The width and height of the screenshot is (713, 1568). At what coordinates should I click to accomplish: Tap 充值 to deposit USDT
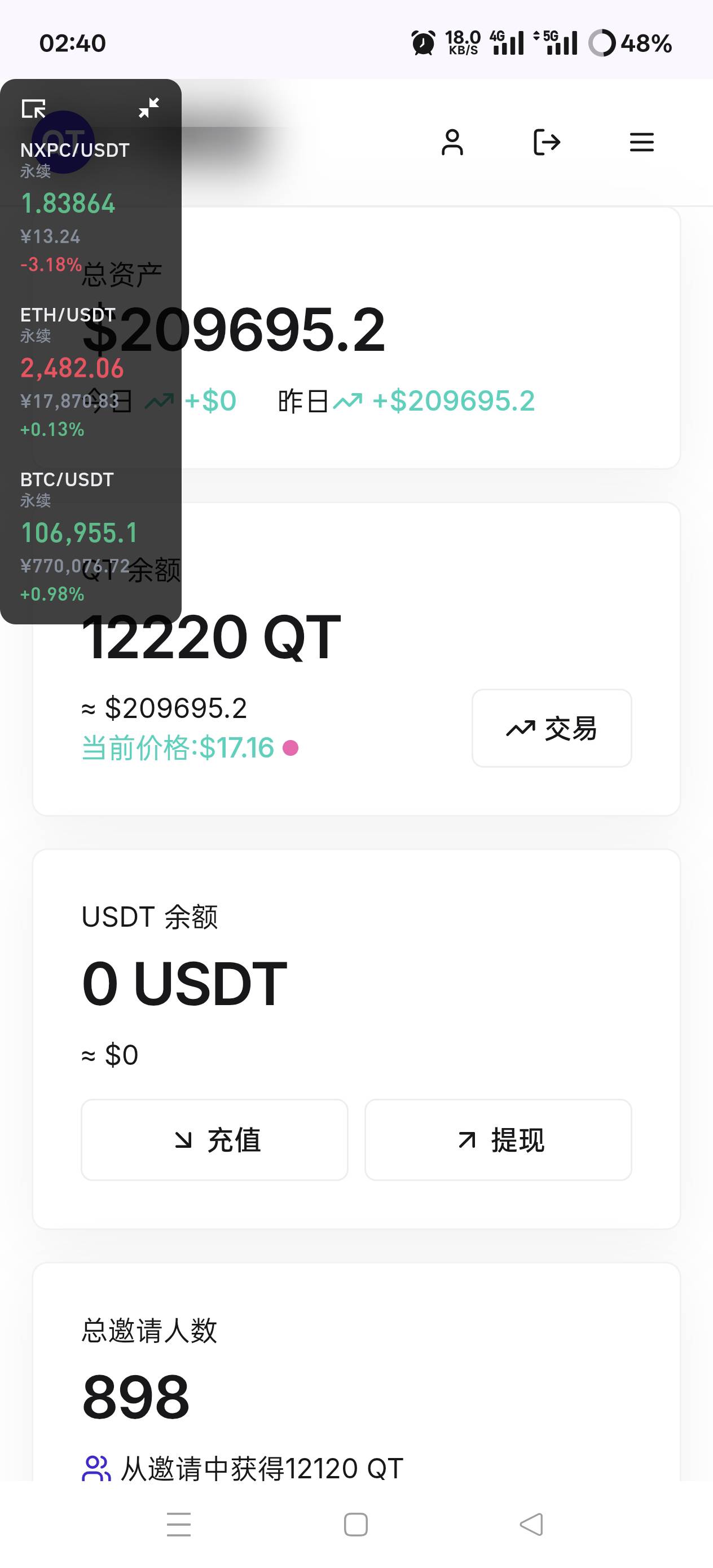point(214,1139)
